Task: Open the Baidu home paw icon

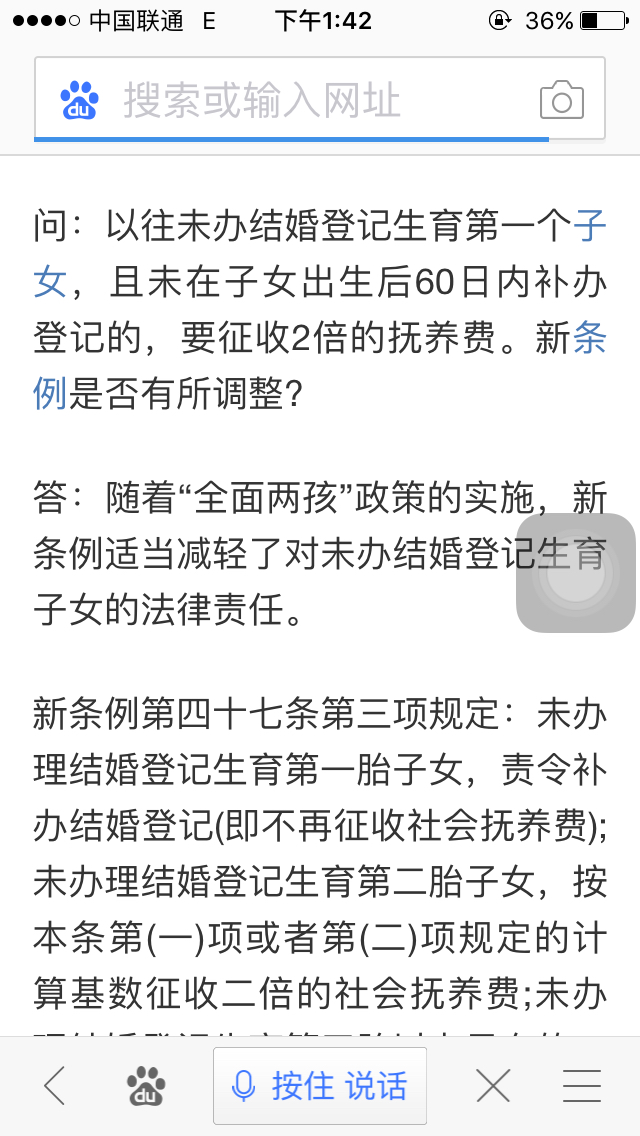Action: [146, 1086]
